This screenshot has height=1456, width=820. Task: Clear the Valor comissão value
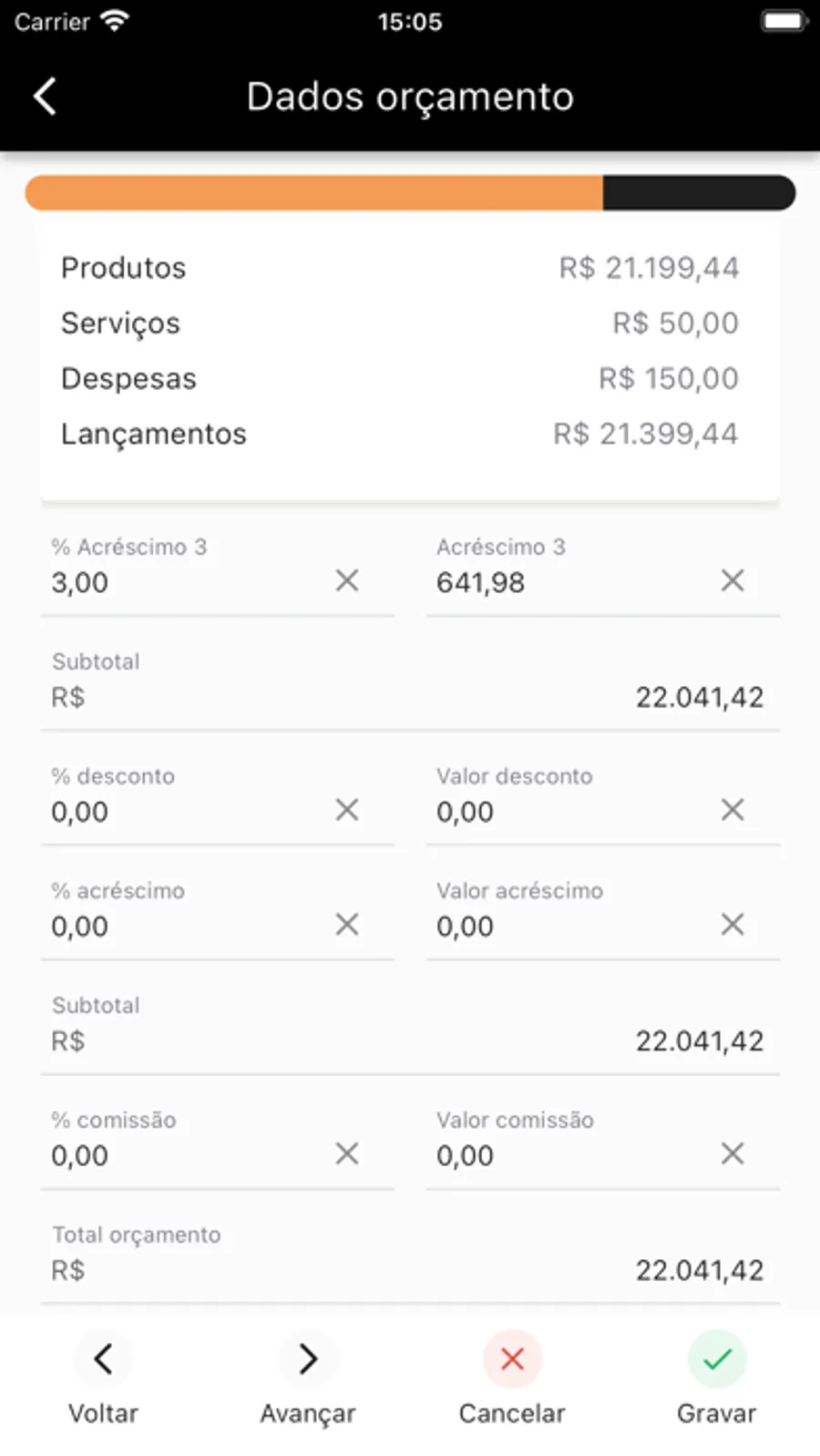[x=733, y=1154]
